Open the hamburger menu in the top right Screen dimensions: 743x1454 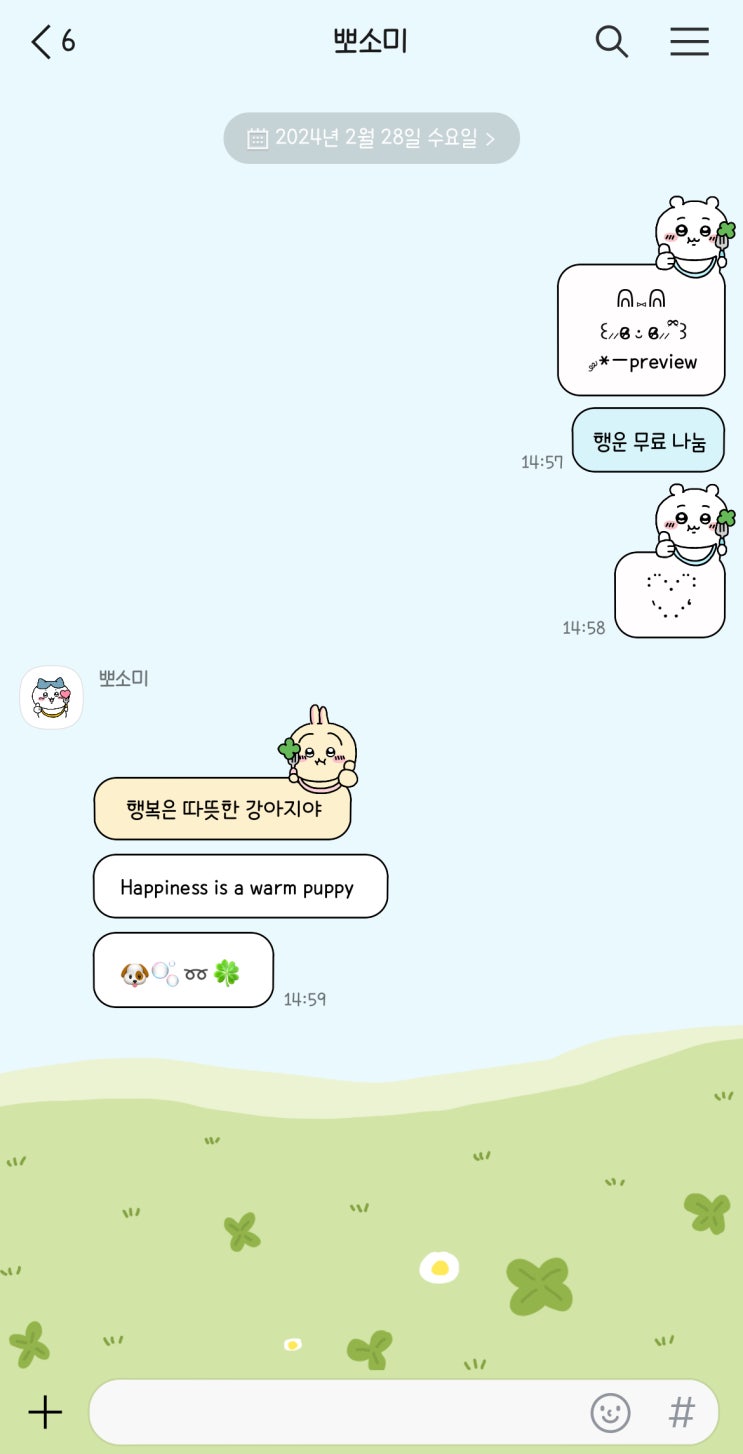pyautogui.click(x=689, y=42)
